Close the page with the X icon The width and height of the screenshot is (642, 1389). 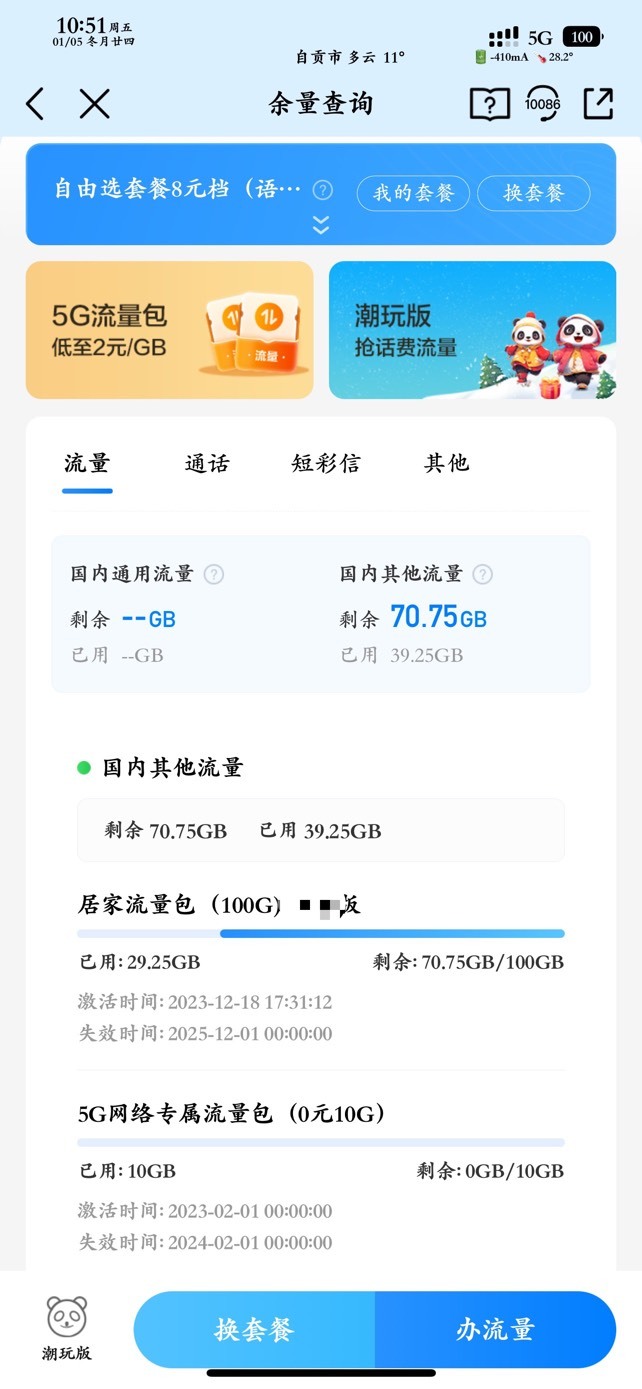[x=94, y=103]
